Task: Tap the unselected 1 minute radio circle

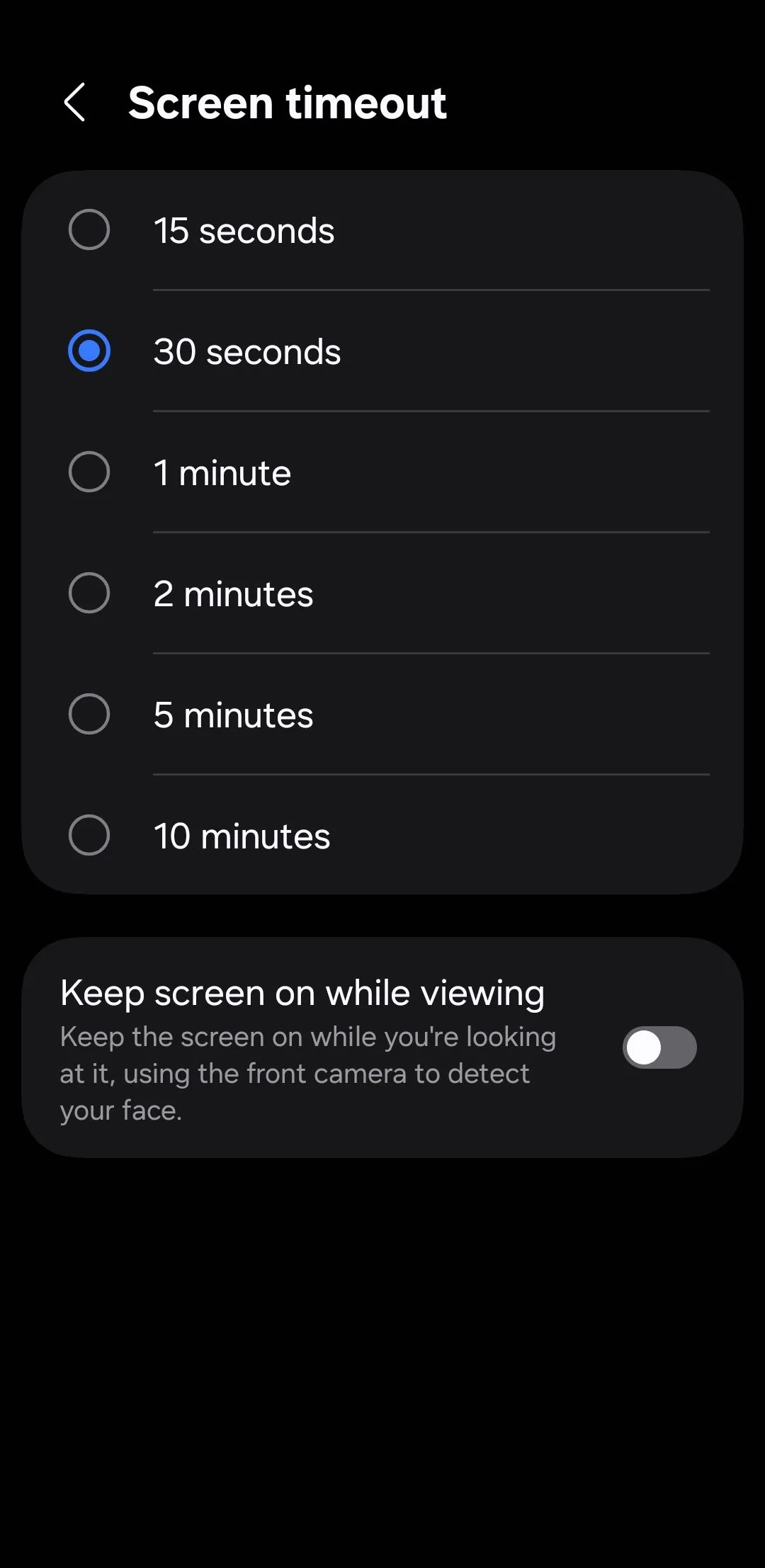Action: click(89, 472)
